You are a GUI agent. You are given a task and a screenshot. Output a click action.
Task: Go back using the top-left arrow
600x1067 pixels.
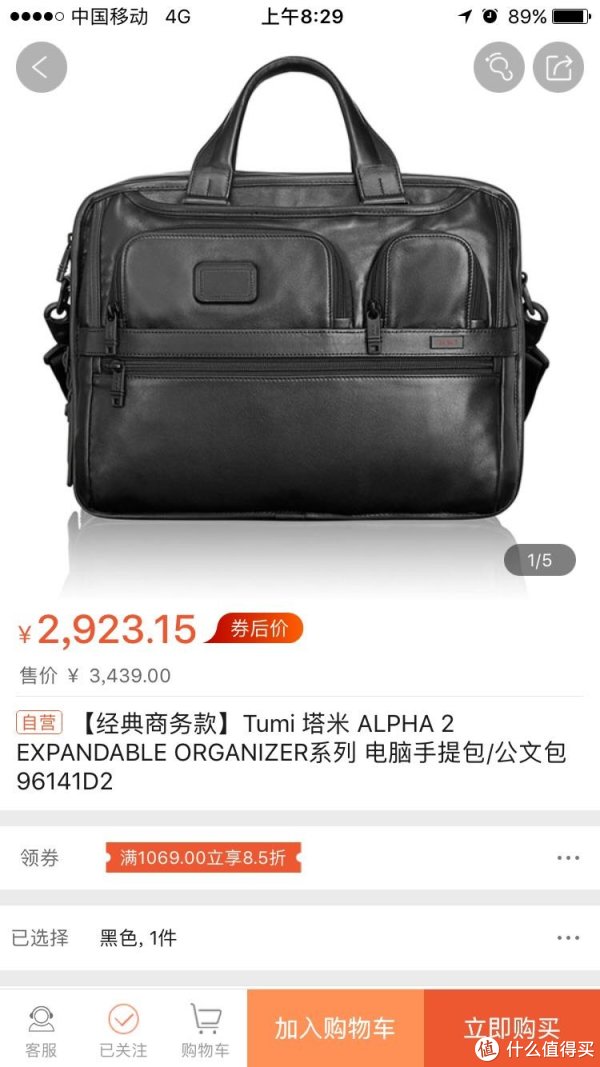41,68
